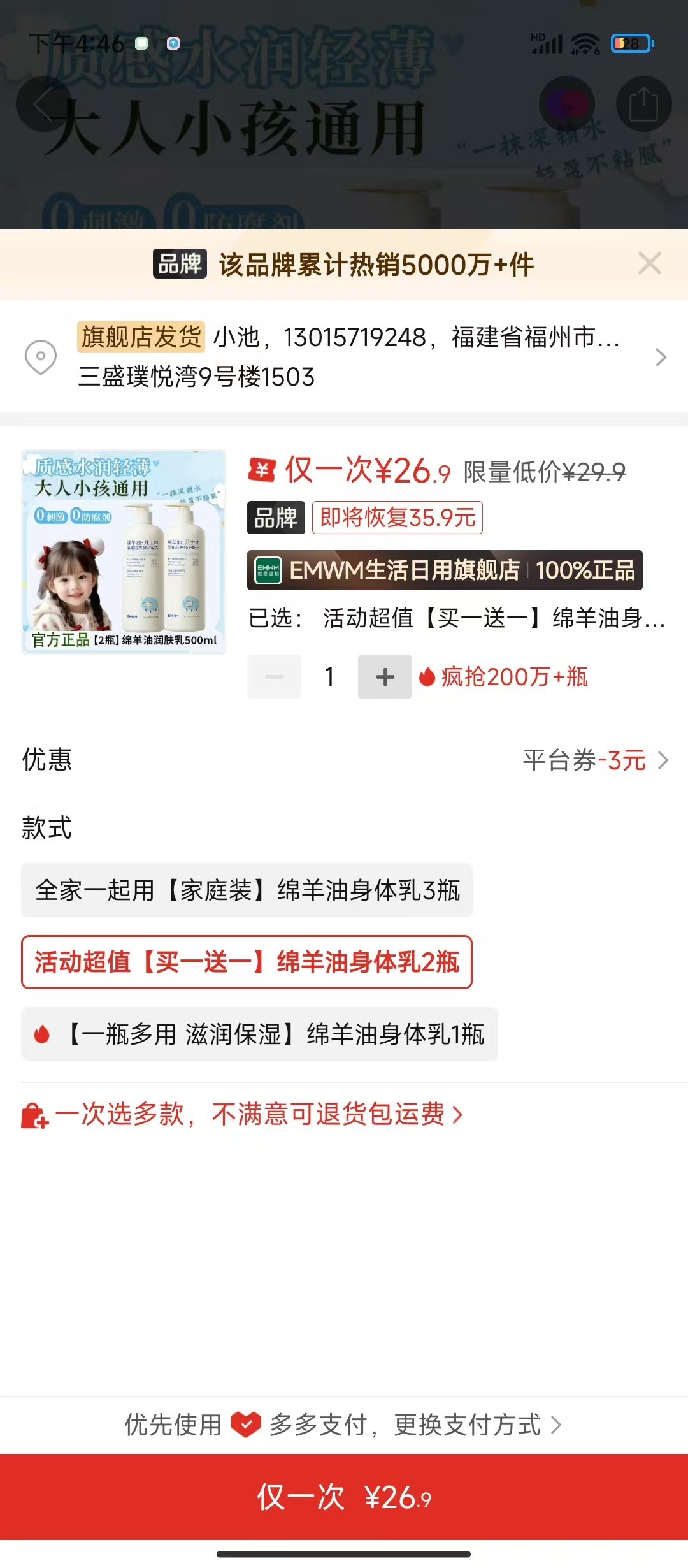Decrease quantity with minus button
The width and height of the screenshot is (688, 1568).
(x=274, y=677)
